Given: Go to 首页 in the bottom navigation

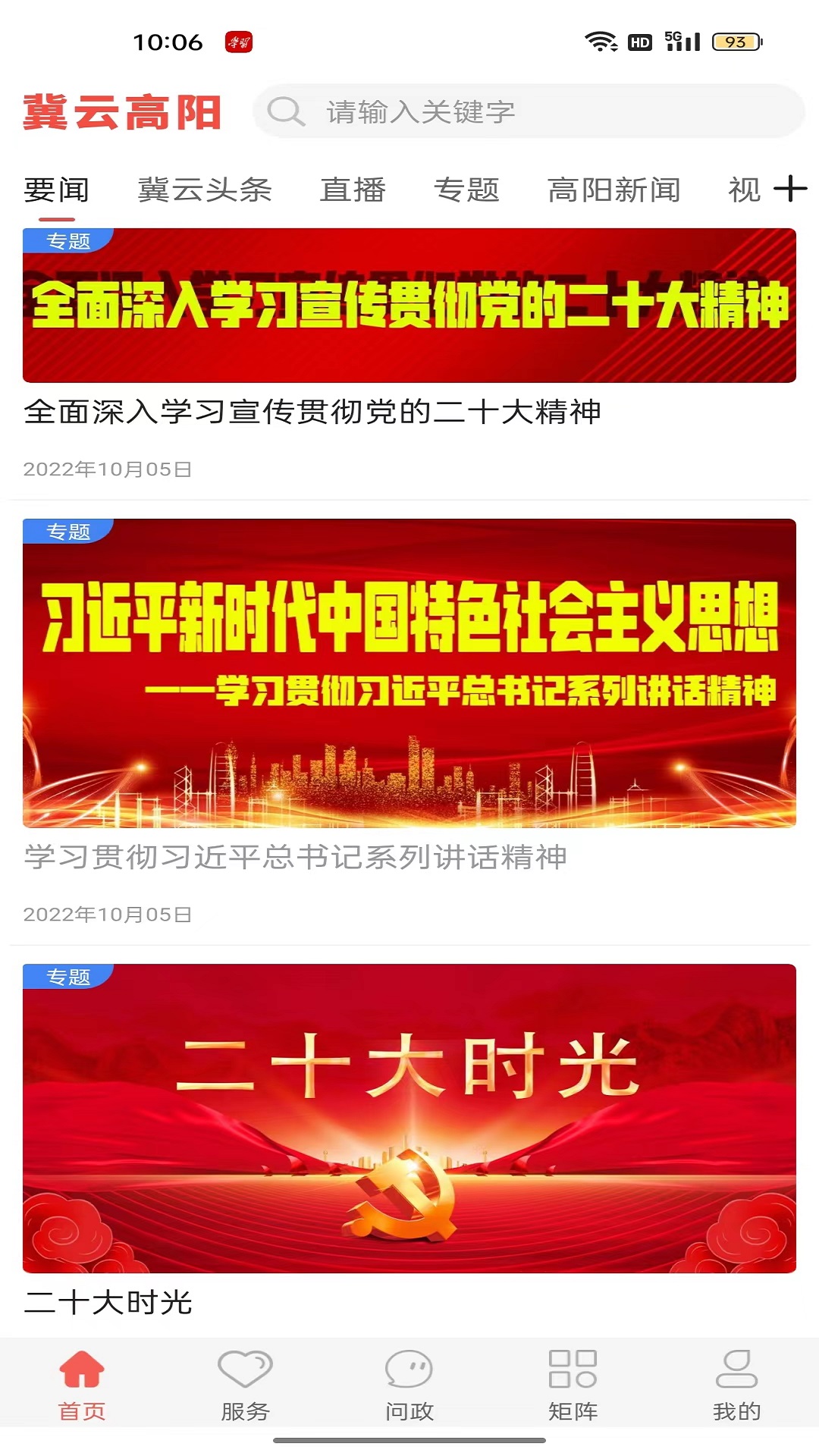Looking at the screenshot, I should click(x=82, y=1383).
